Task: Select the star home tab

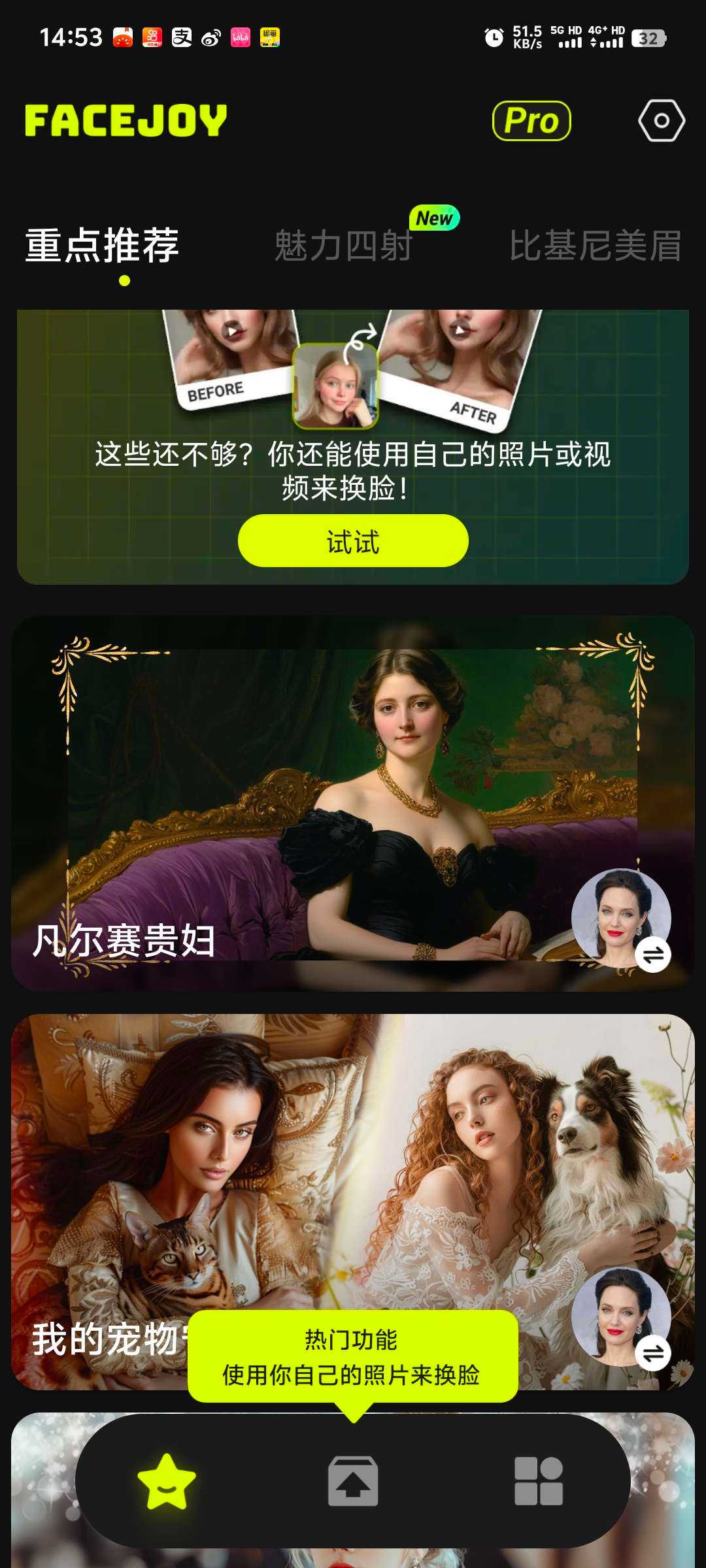Action: coord(167,1482)
